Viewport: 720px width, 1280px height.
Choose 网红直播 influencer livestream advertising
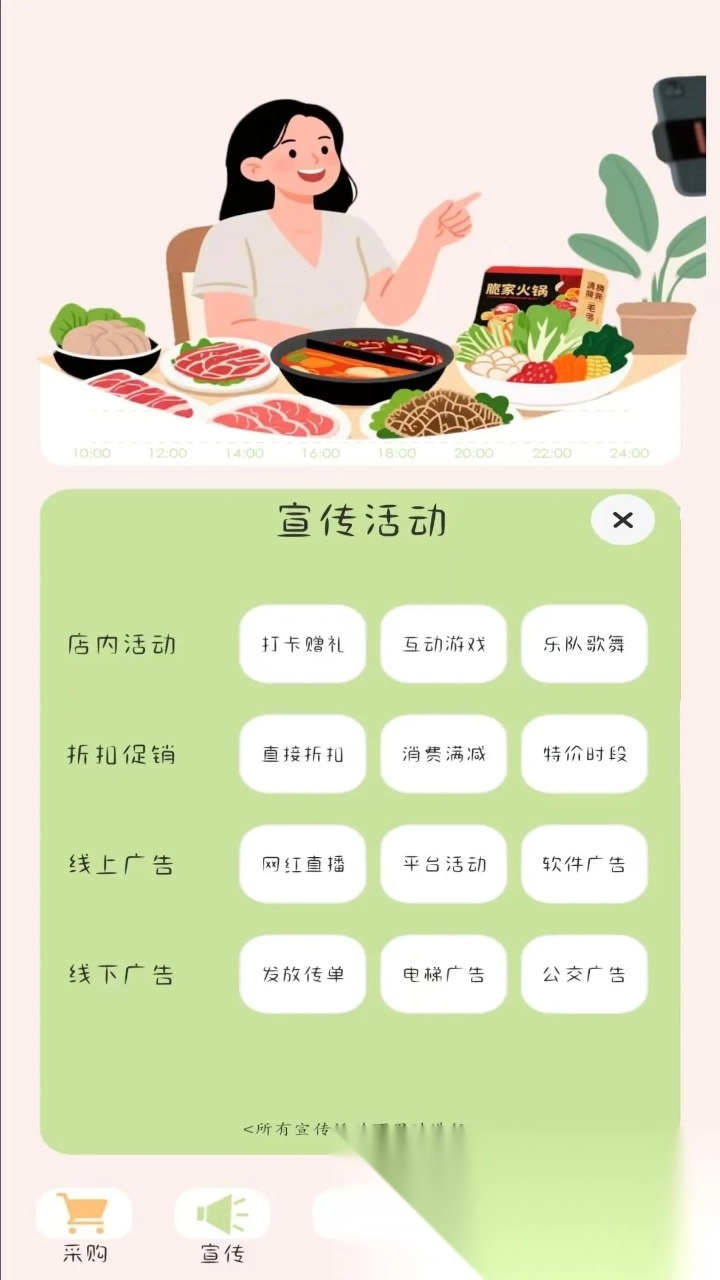coord(303,865)
